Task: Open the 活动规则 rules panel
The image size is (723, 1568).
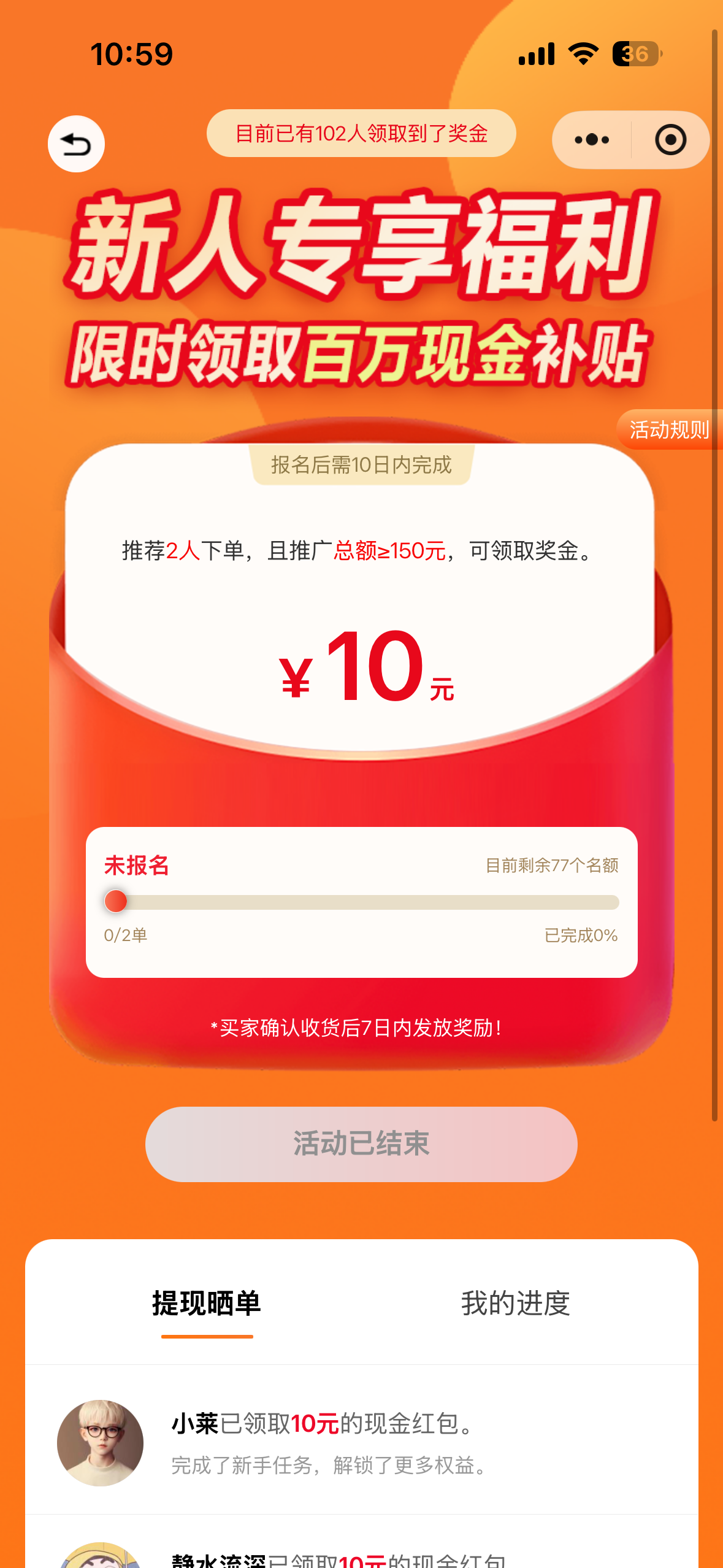Action: (x=668, y=431)
